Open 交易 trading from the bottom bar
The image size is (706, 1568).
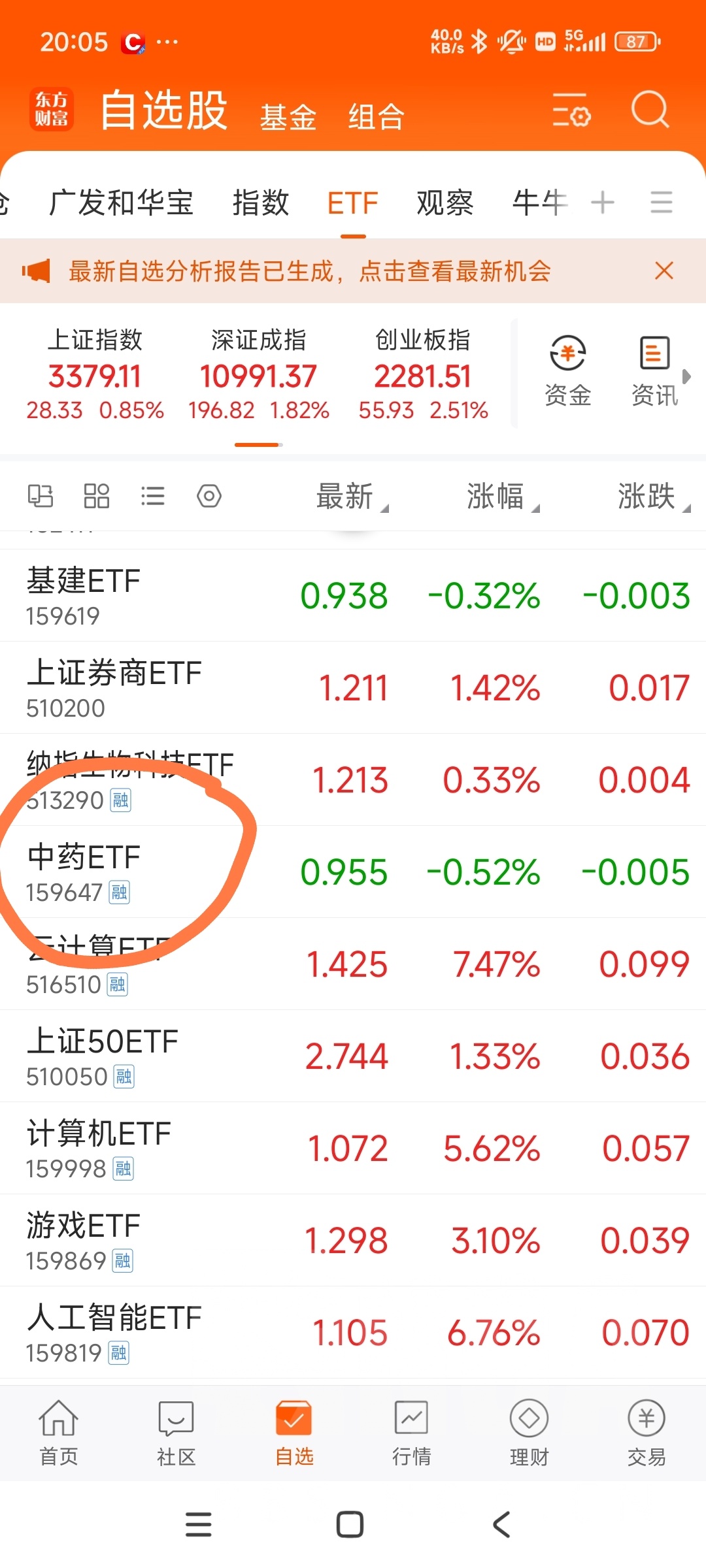(x=646, y=1431)
